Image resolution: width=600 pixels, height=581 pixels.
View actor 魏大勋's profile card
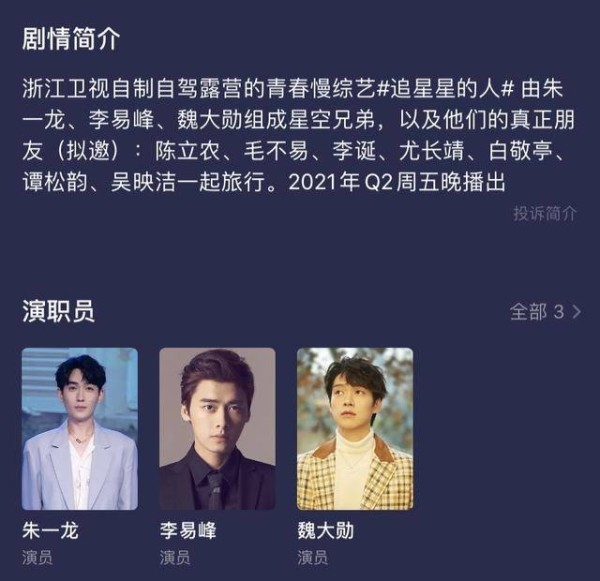coord(355,430)
